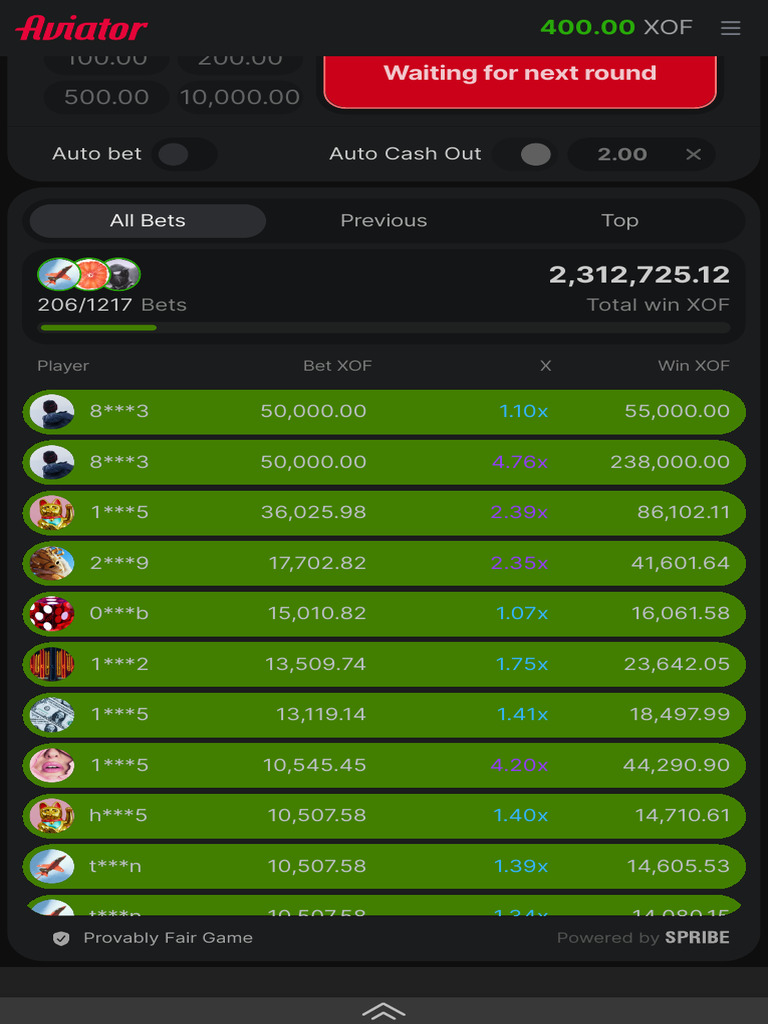Switch to the All Bets tab

148,221
